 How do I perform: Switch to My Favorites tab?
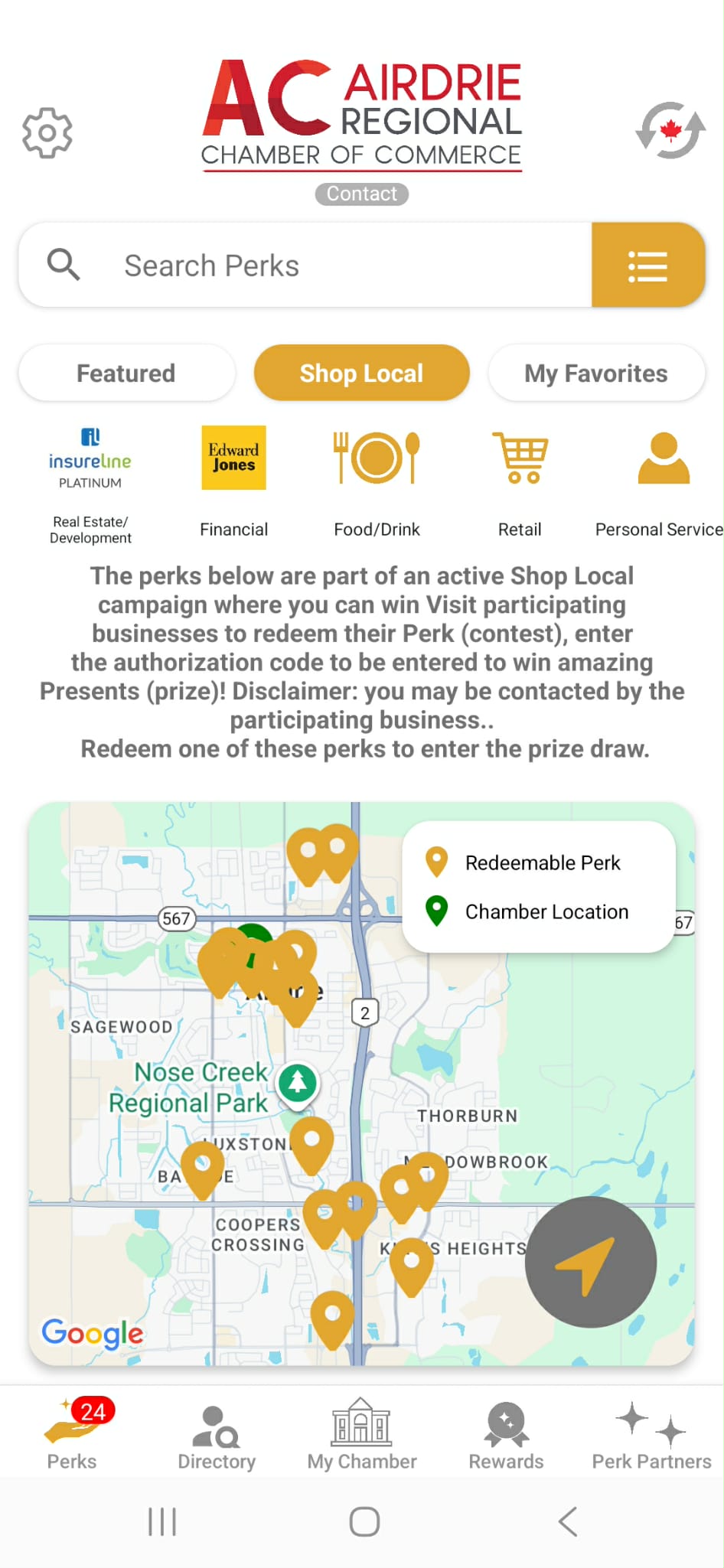click(x=595, y=373)
